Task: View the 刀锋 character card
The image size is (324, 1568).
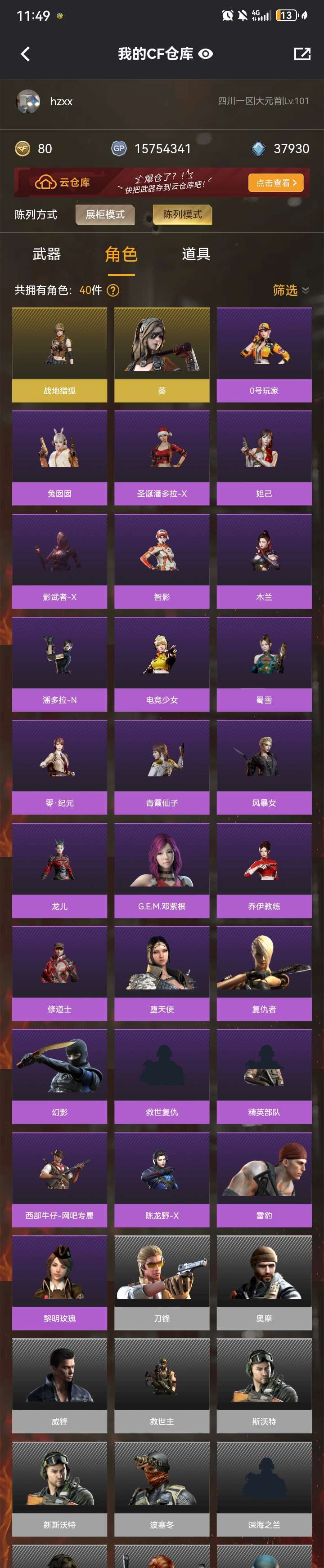Action: point(162,1283)
